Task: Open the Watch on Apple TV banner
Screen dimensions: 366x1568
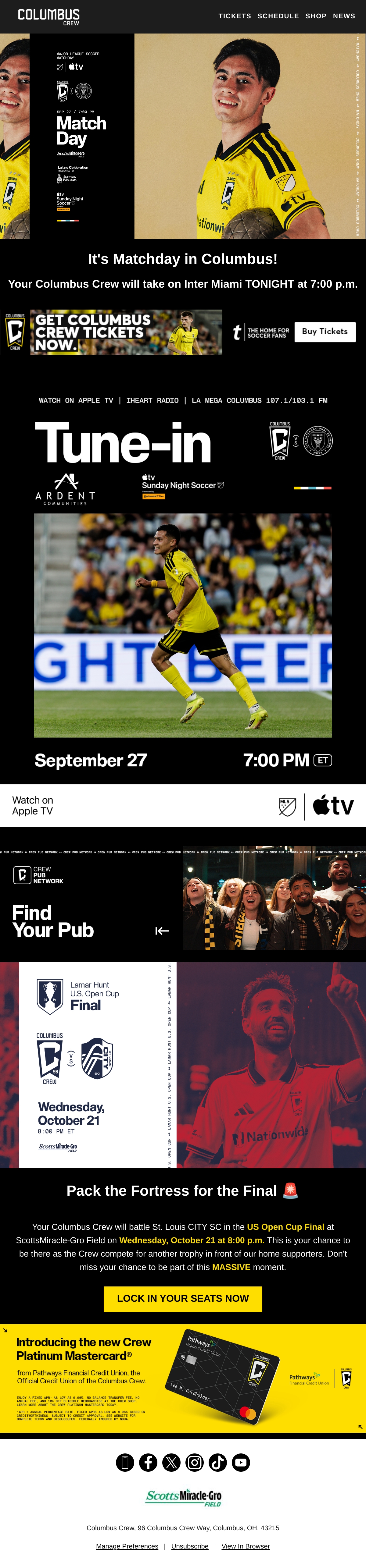Action: [183, 805]
